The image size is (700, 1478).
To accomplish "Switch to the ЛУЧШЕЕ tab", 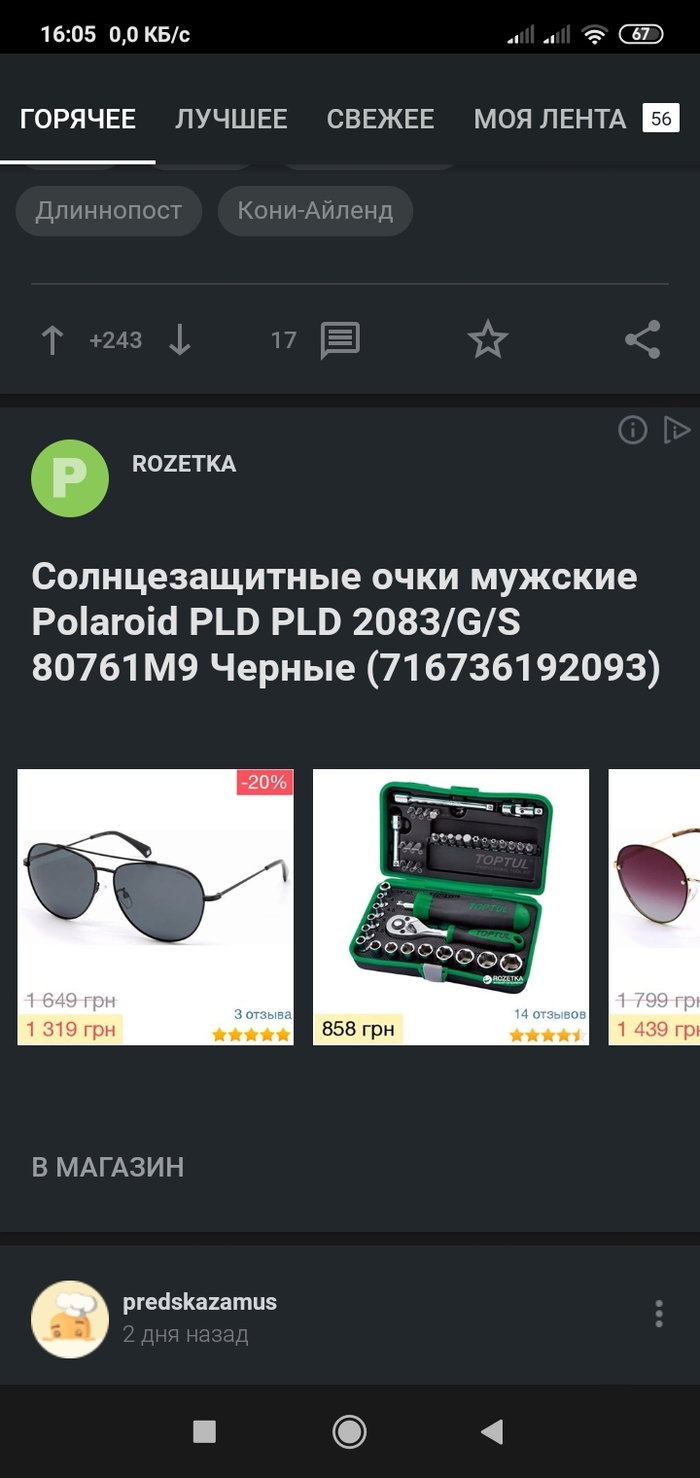I will point(231,119).
